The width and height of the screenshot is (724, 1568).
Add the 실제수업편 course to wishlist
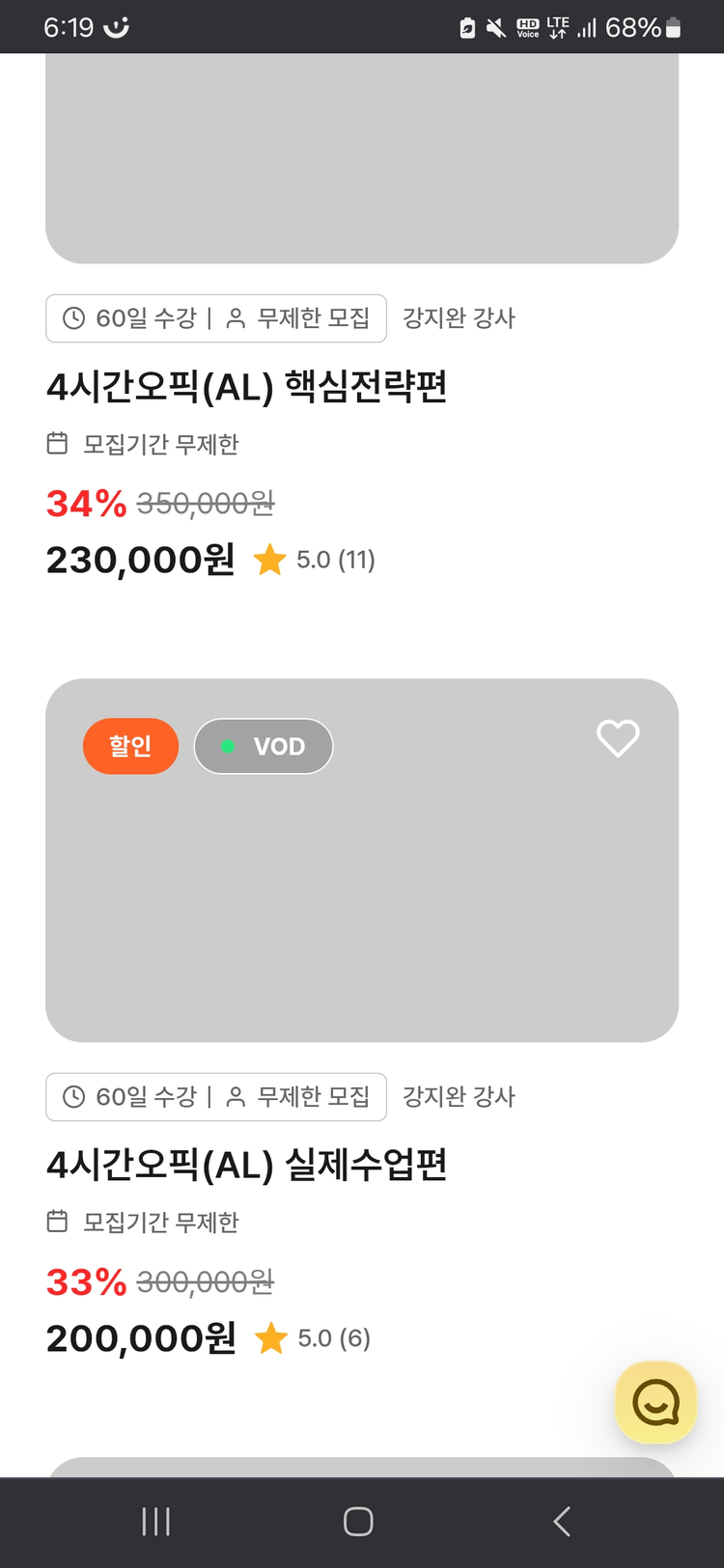618,739
